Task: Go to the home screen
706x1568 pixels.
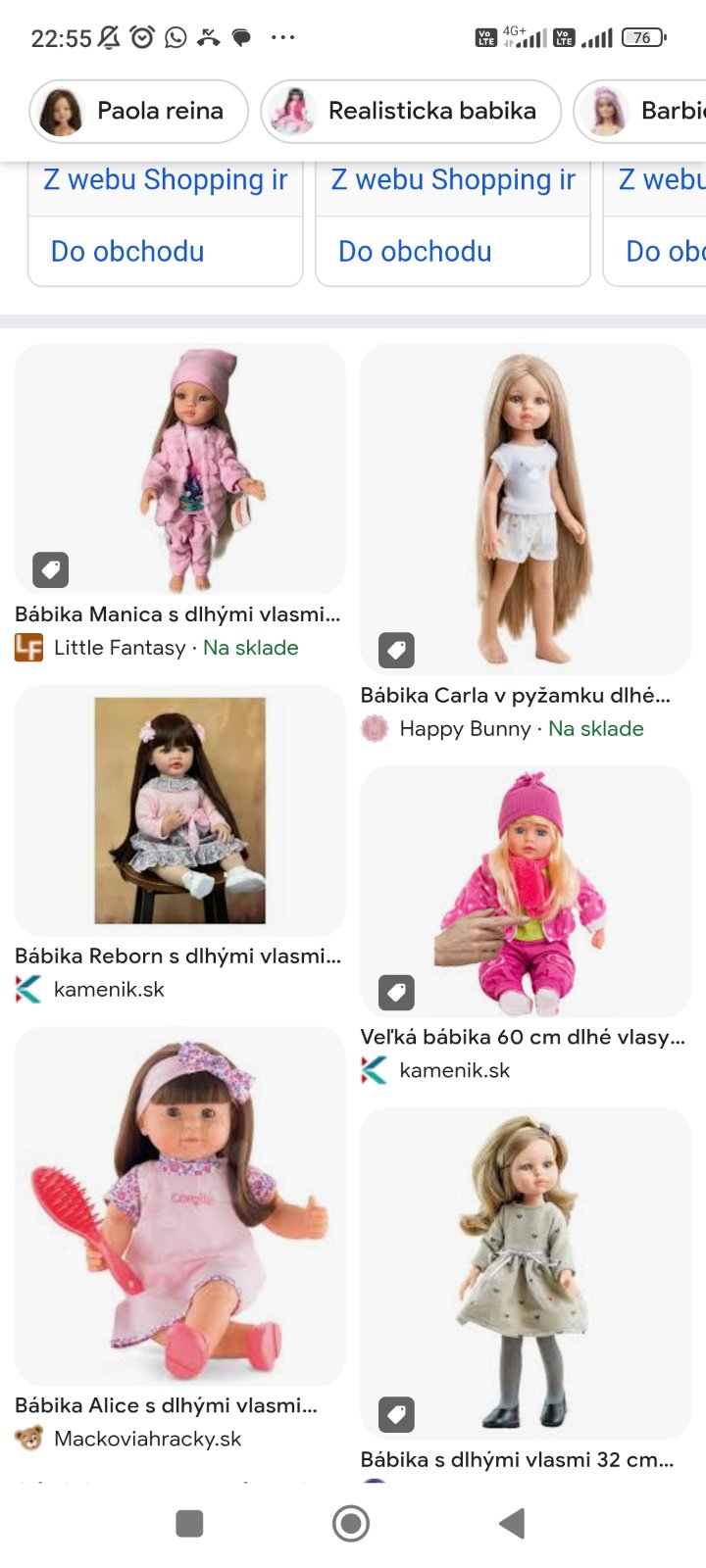Action: [351, 1524]
